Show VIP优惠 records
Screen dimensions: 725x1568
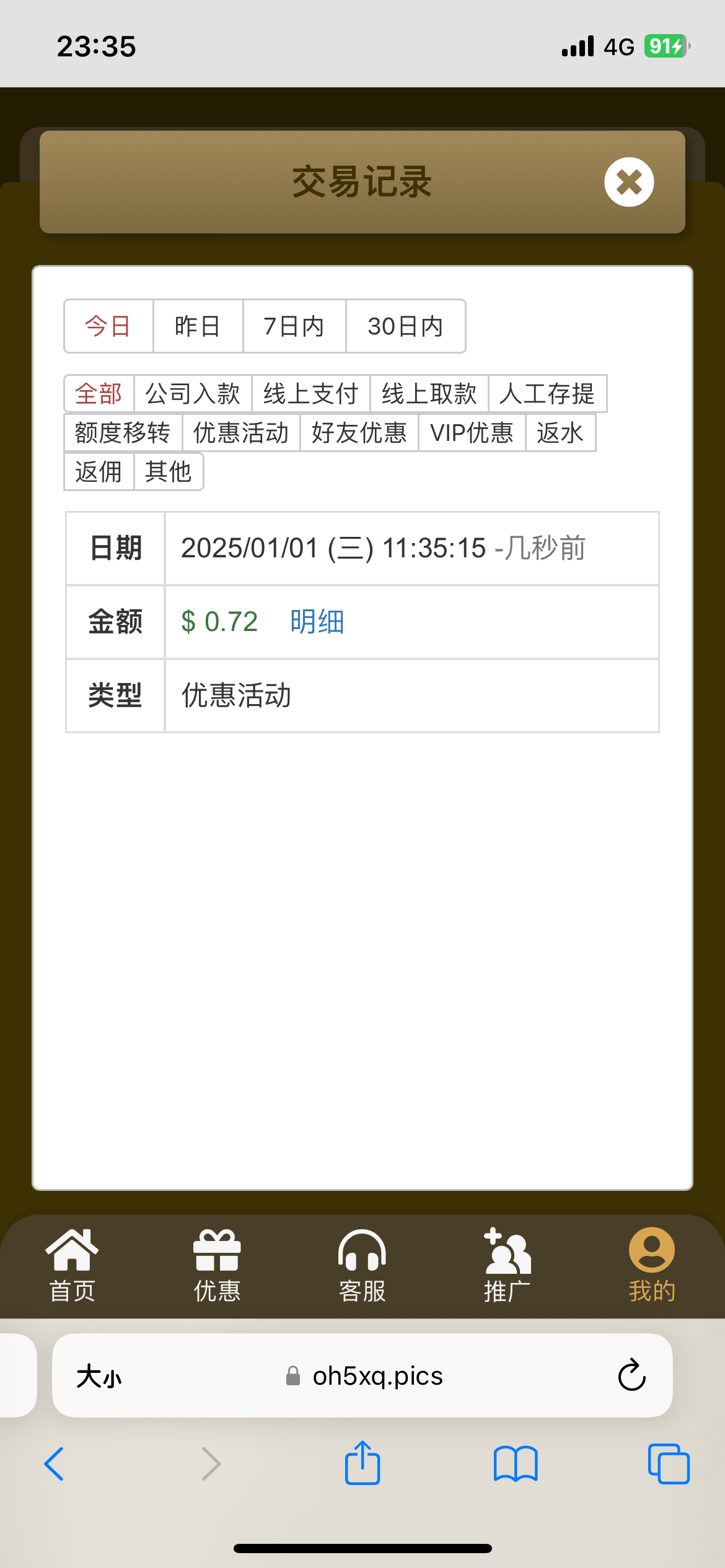coord(472,433)
